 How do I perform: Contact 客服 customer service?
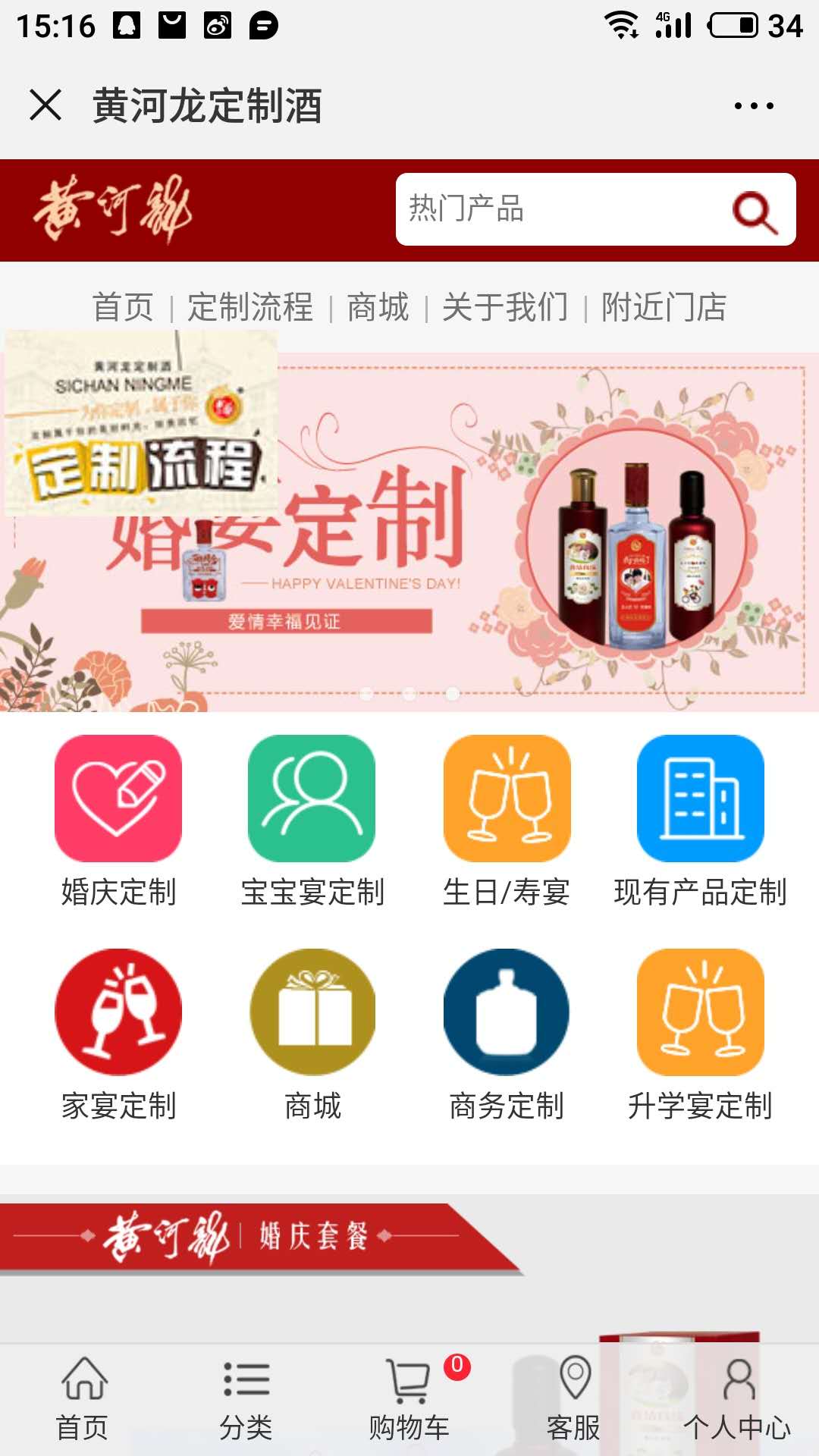tap(574, 1400)
